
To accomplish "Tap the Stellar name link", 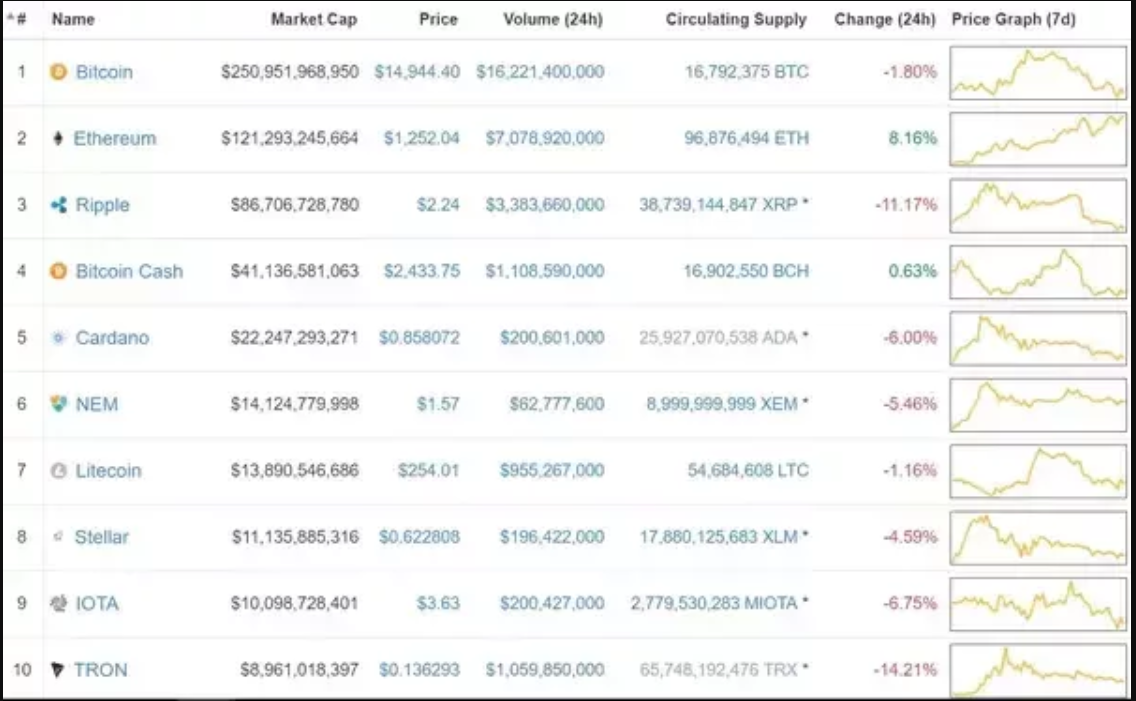I will 101,537.
